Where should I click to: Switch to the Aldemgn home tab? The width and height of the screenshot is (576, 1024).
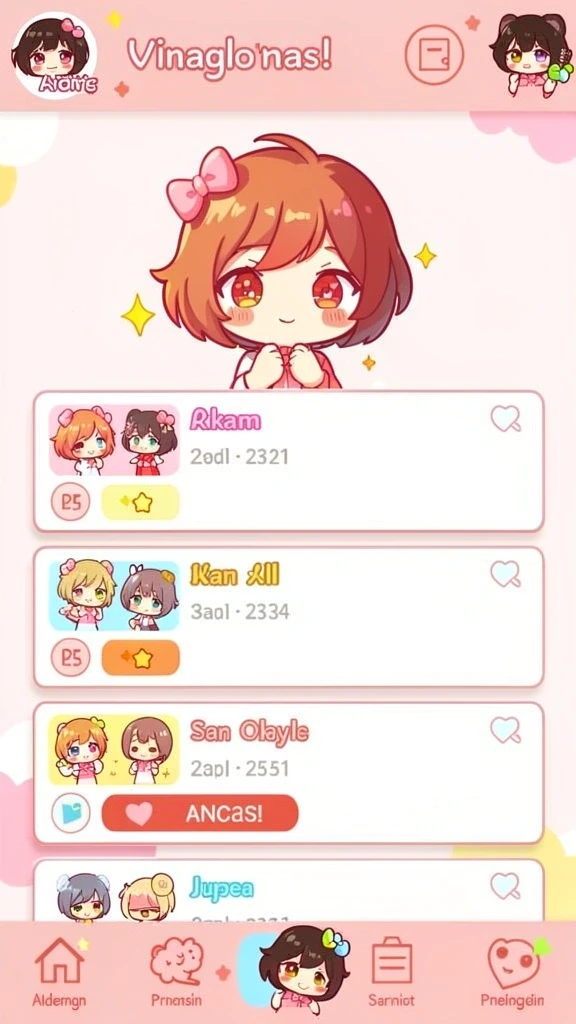click(x=59, y=973)
